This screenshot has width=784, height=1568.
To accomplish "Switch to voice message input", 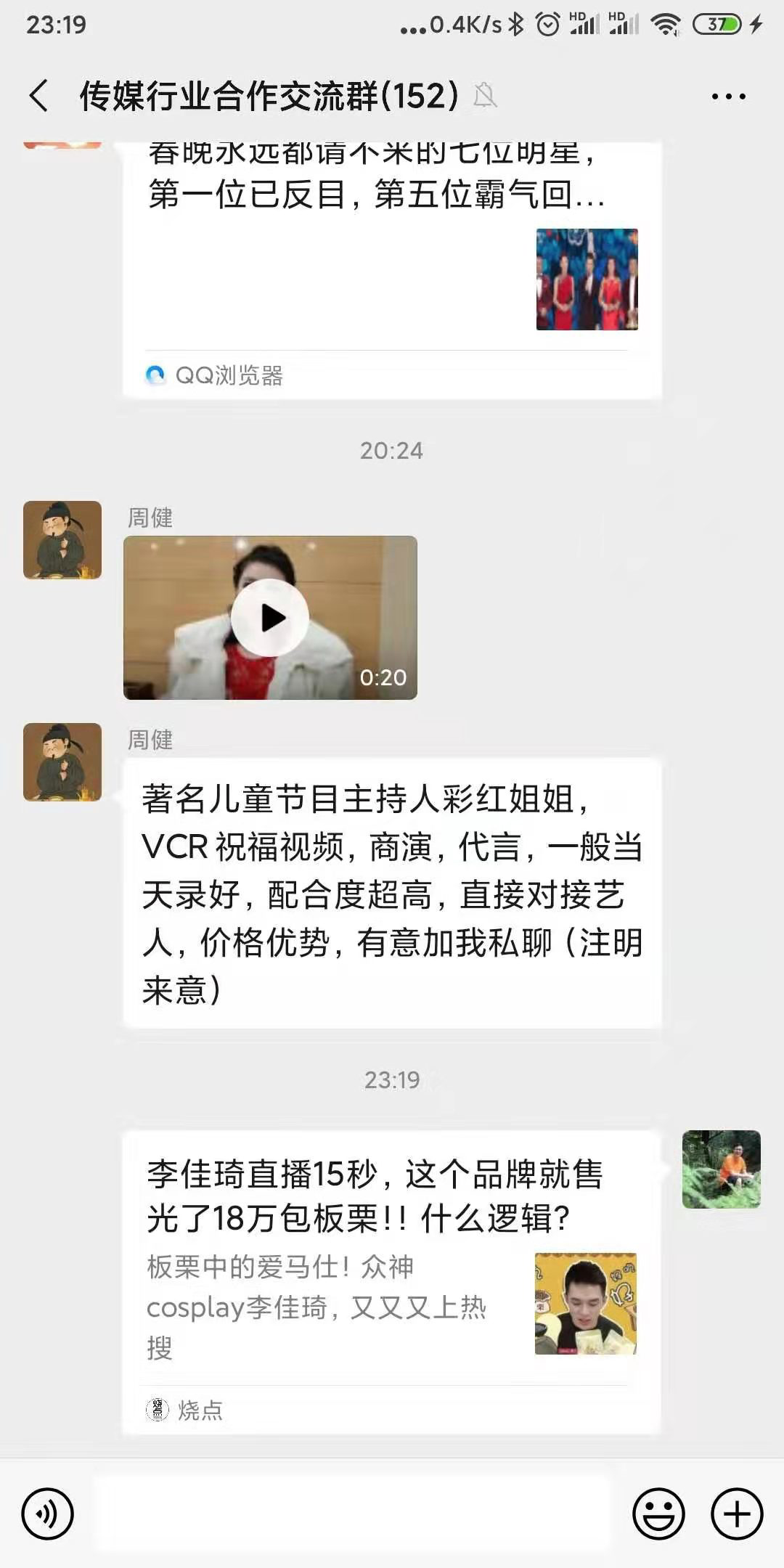I will (48, 1514).
